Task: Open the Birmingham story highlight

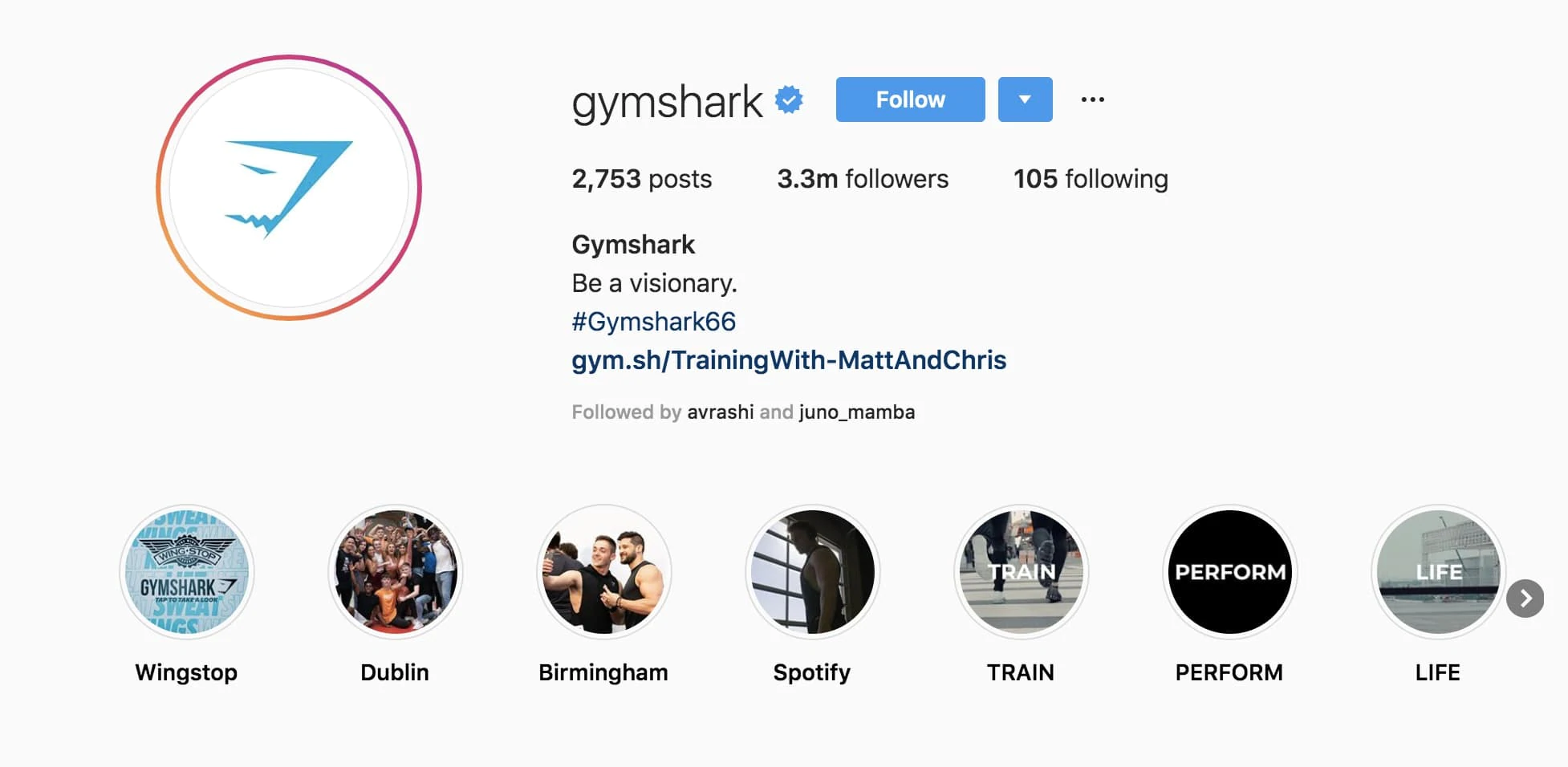Action: pyautogui.click(x=603, y=572)
